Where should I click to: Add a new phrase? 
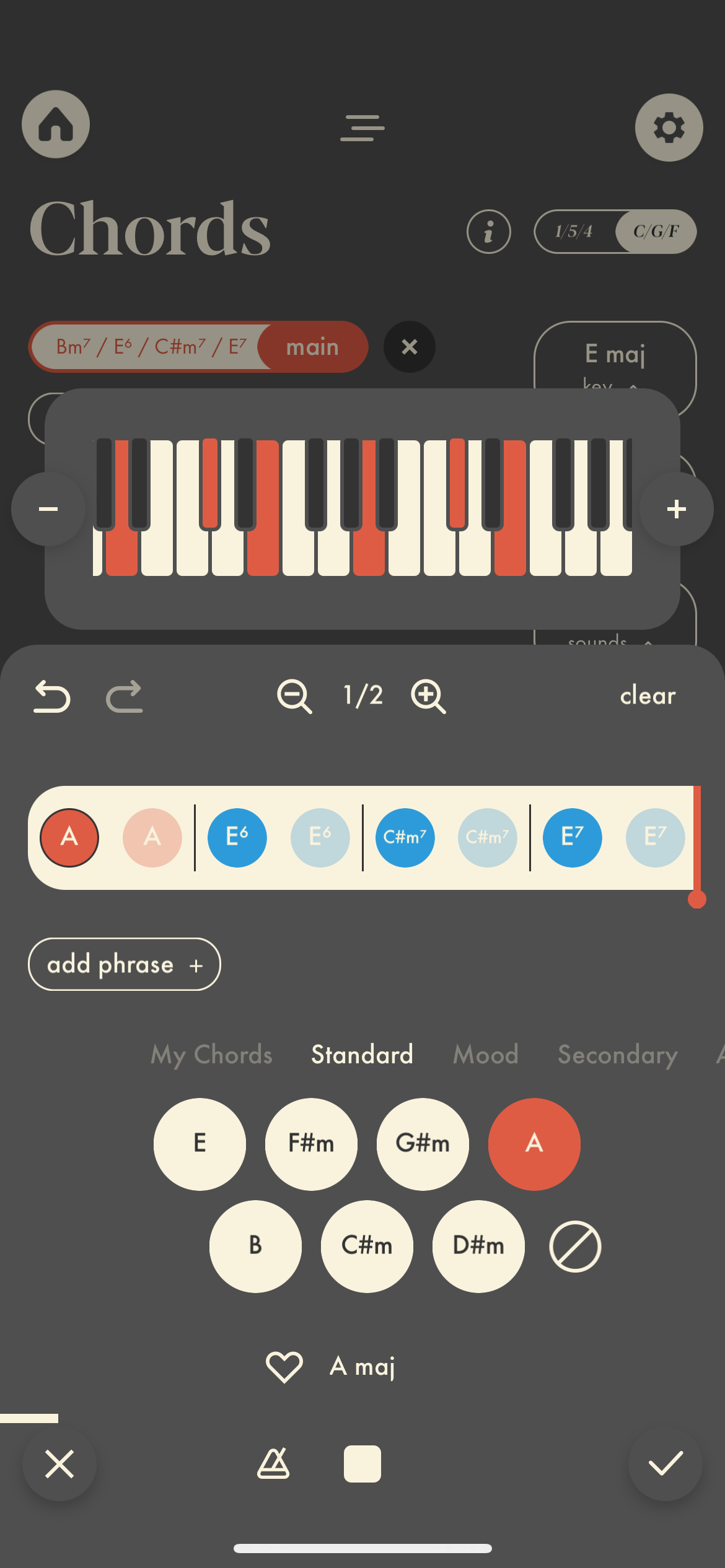[x=125, y=964]
